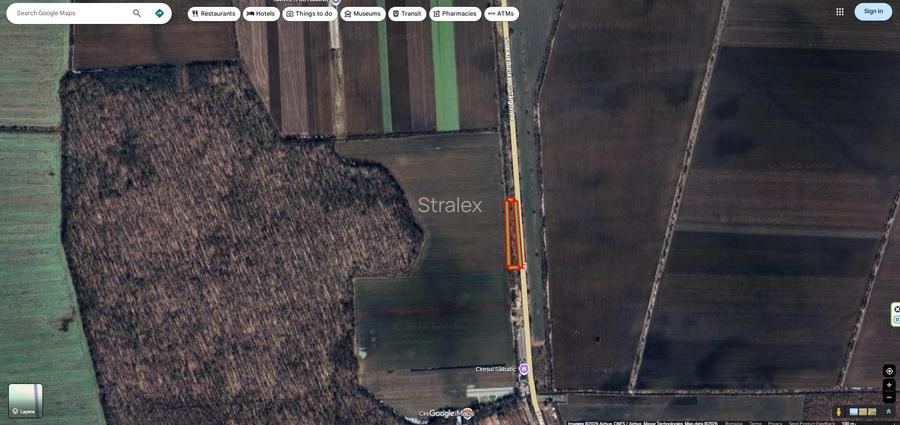This screenshot has height=425, width=900.
Task: Select the Pharmacies chip
Action: (x=455, y=13)
